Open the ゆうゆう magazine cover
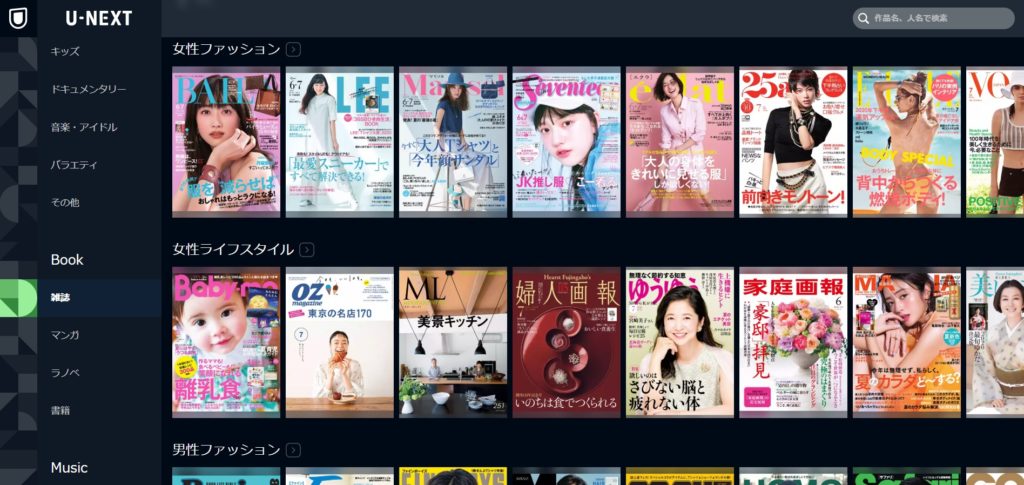Image resolution: width=1024 pixels, height=485 pixels. (679, 342)
